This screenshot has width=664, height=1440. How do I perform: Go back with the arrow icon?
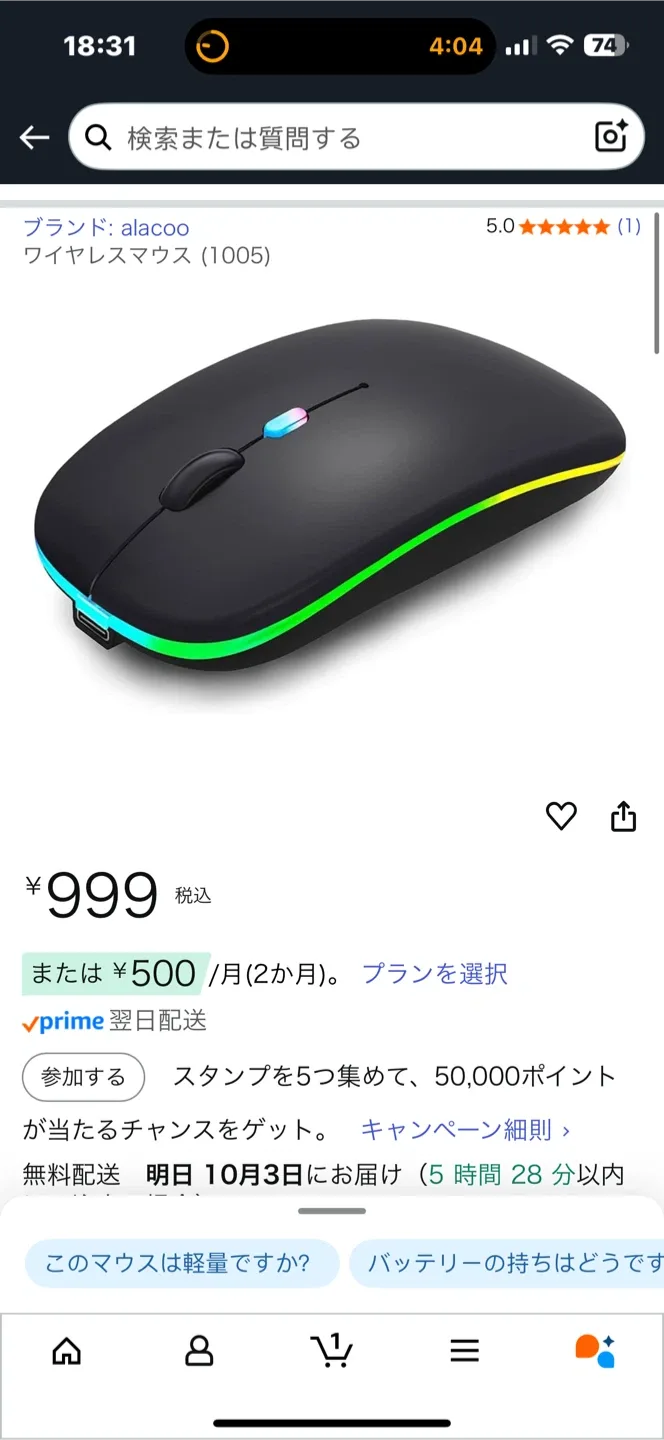[x=35, y=138]
